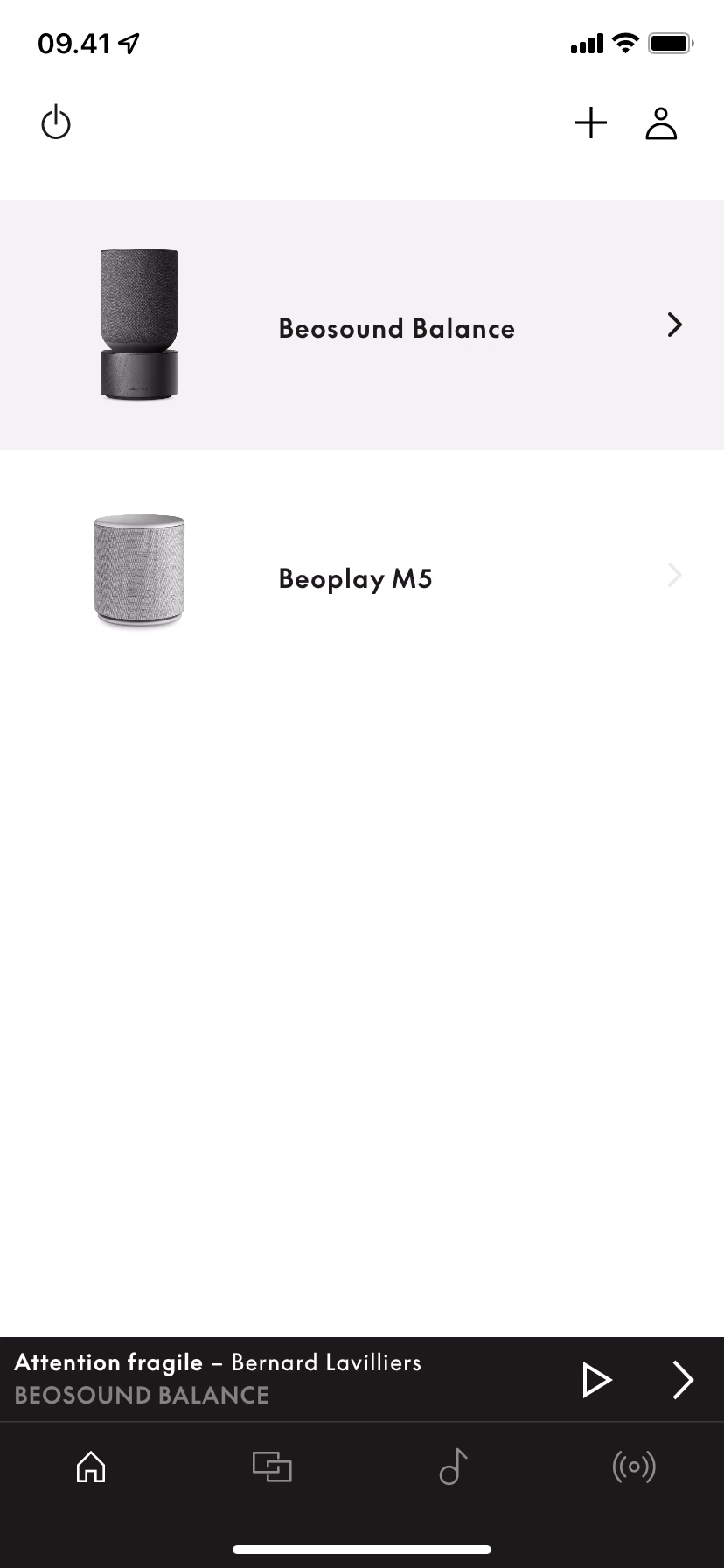Open the radio broadcast tab
The height and width of the screenshot is (1568, 724).
[x=634, y=1466]
